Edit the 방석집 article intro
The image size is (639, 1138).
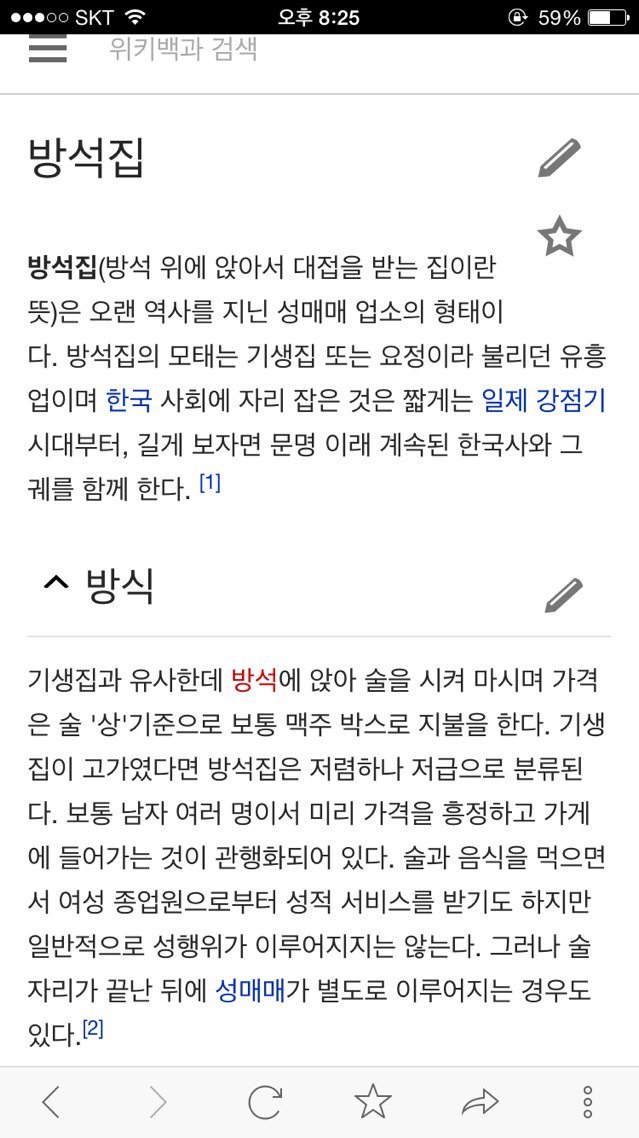[558, 158]
